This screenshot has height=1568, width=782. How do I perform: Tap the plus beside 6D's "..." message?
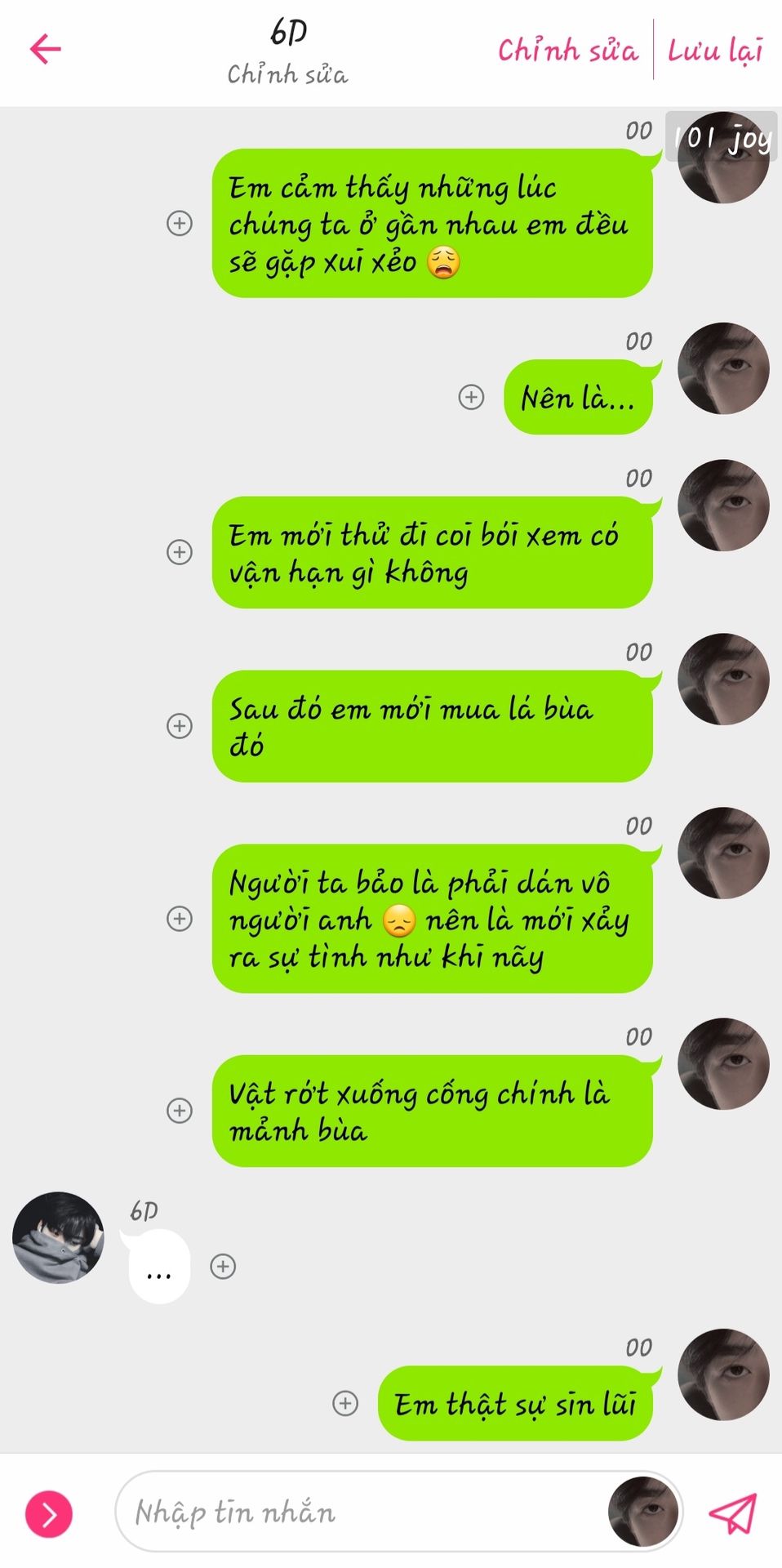223,1267
